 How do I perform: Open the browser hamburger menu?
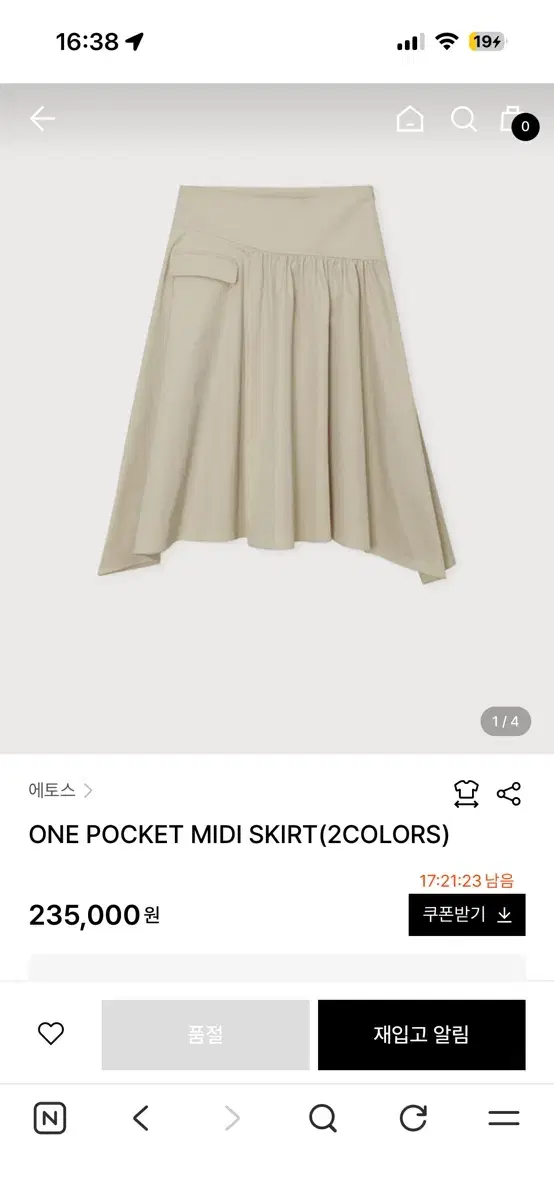point(504,1118)
